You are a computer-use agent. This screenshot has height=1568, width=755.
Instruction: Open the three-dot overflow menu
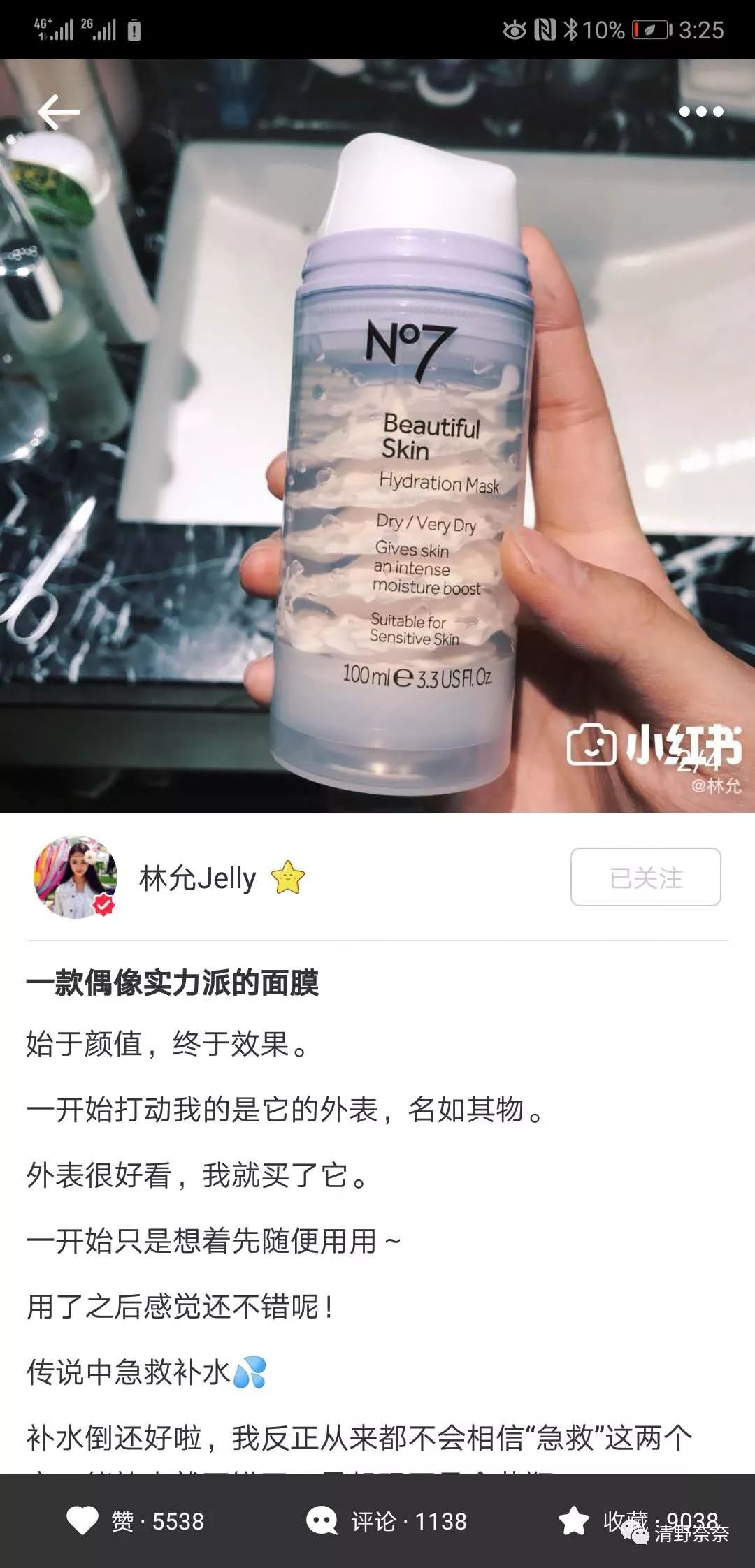(700, 112)
